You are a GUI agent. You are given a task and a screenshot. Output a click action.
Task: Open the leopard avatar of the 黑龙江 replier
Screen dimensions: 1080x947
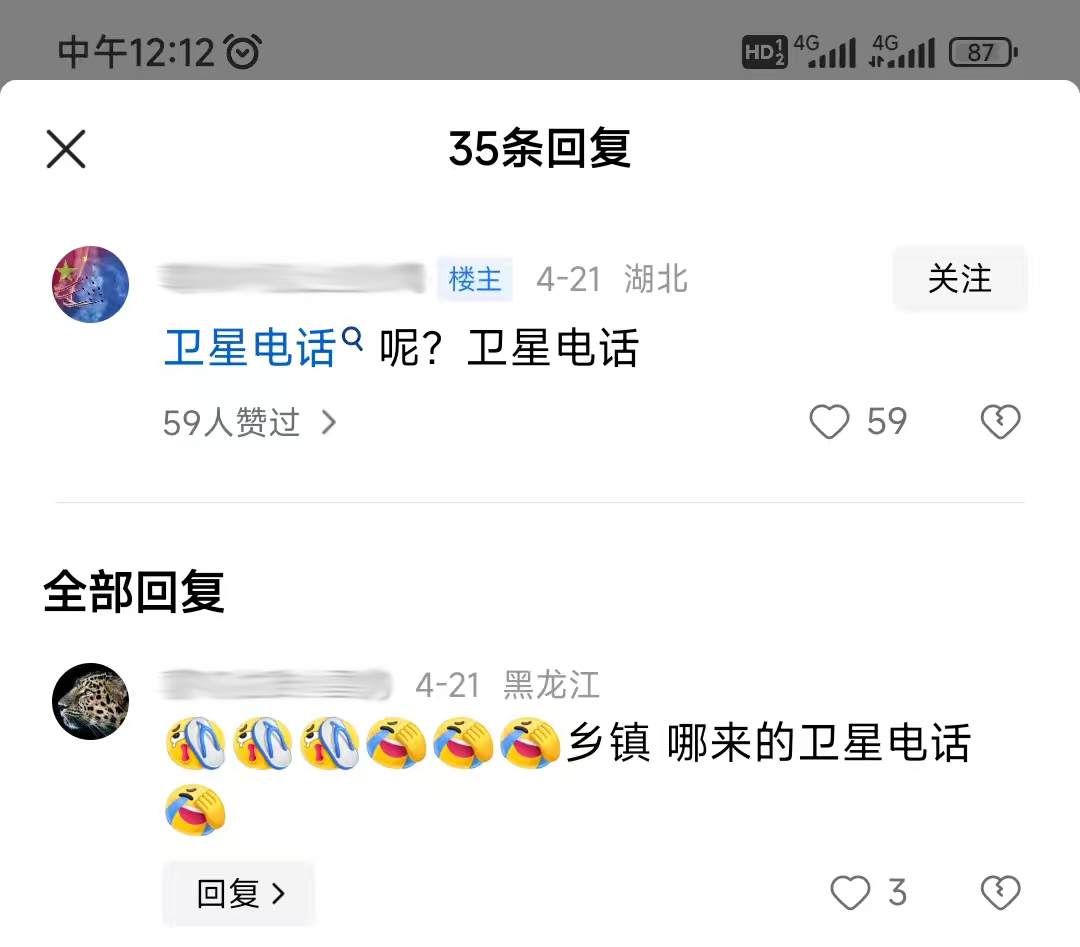[x=91, y=701]
